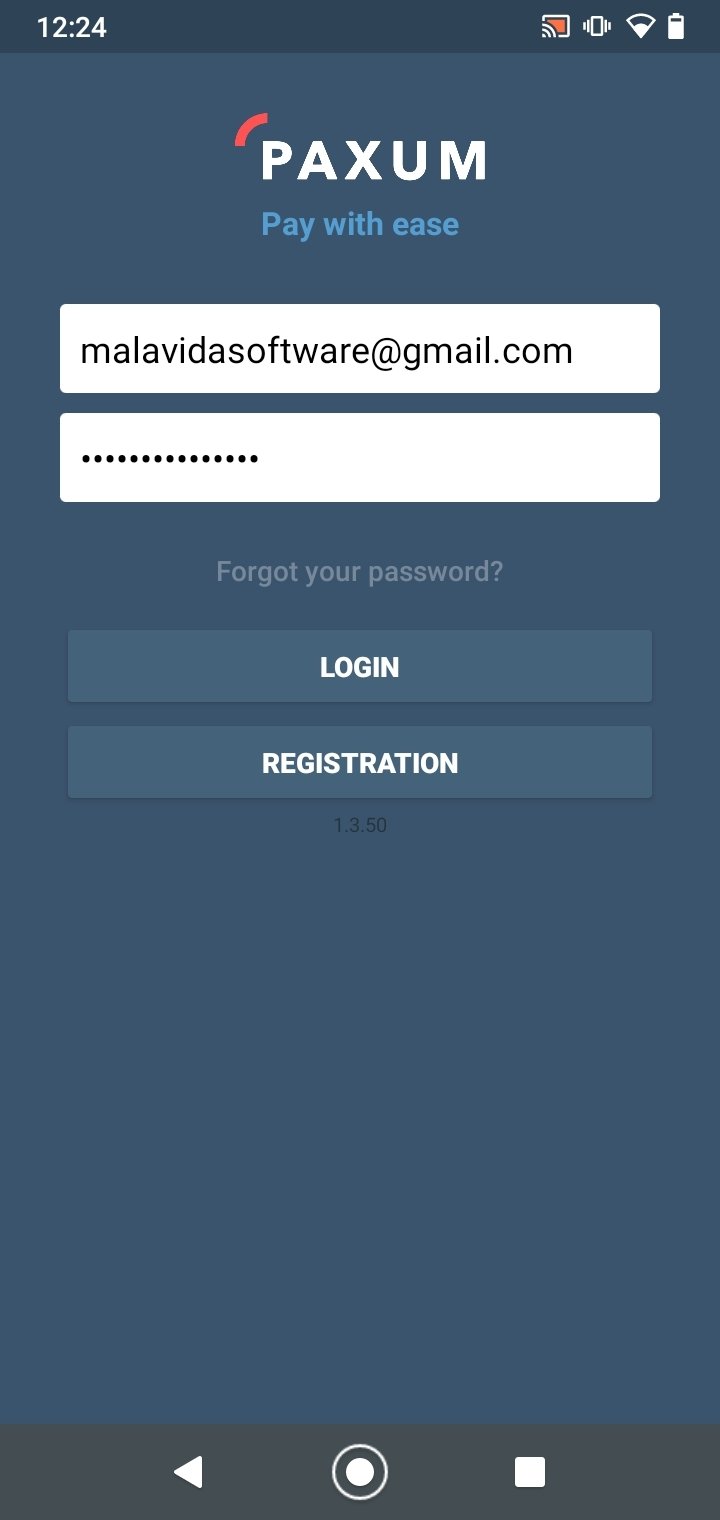This screenshot has width=720, height=1520.
Task: Go to the home screen via home button
Action: (x=360, y=1472)
